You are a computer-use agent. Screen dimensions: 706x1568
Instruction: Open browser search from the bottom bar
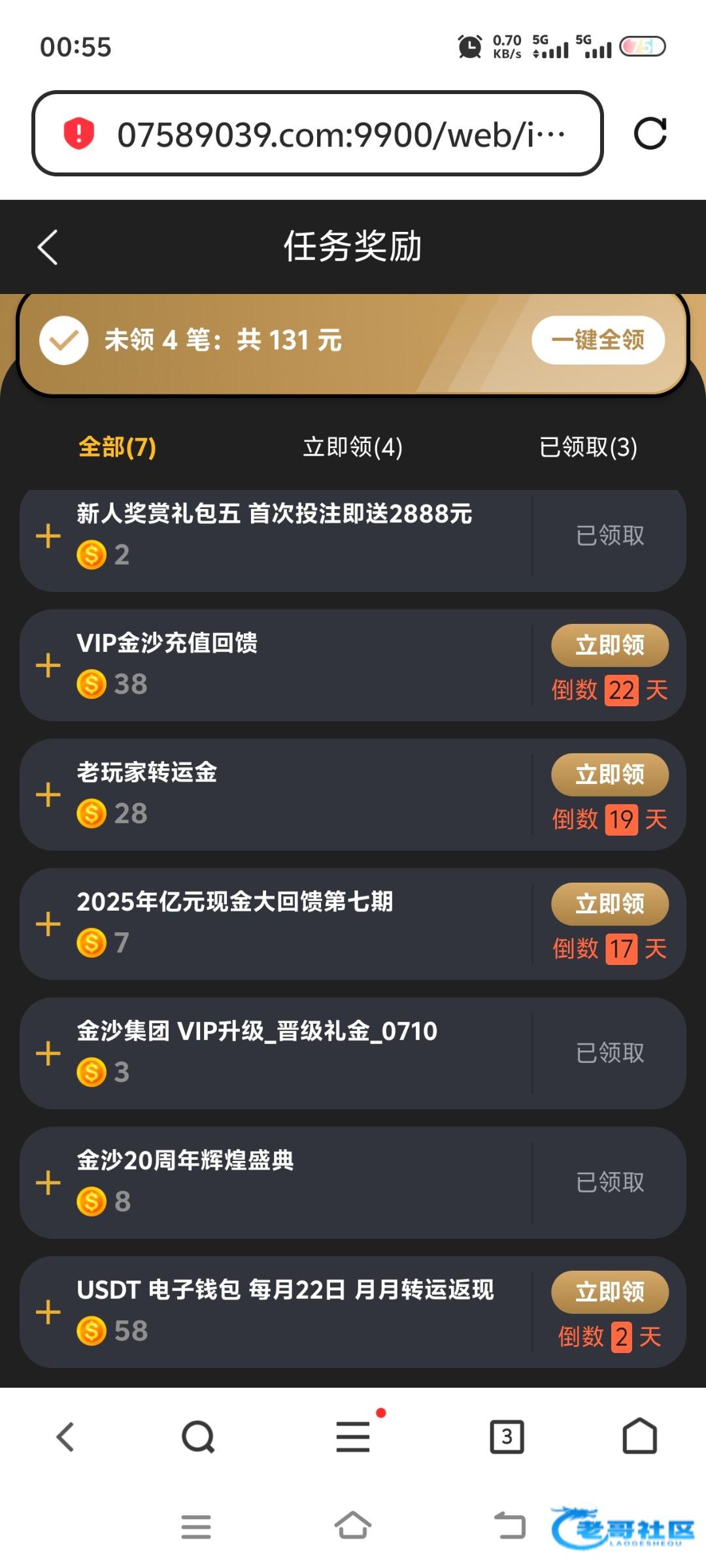tap(198, 1437)
